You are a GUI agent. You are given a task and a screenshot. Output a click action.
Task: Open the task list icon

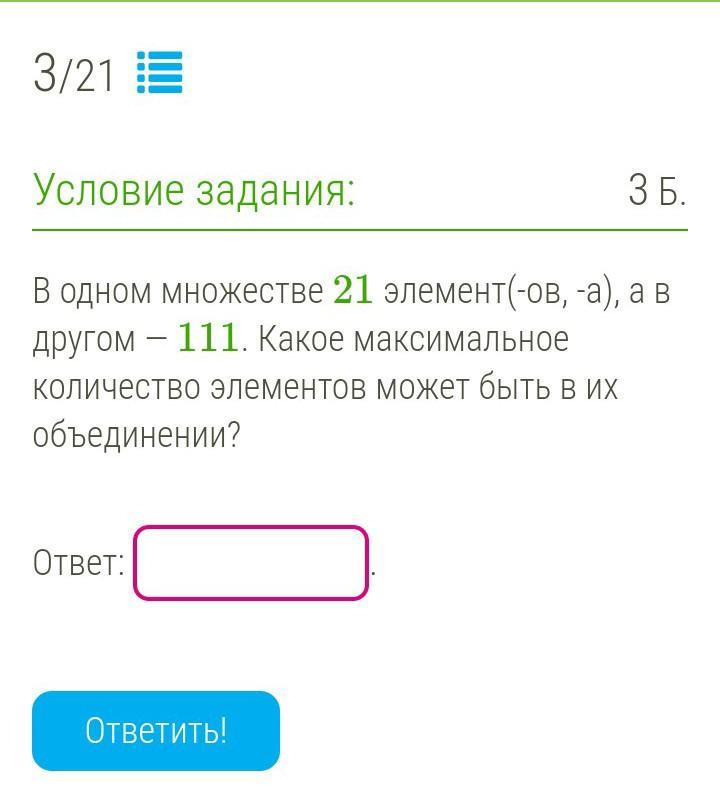click(x=159, y=72)
